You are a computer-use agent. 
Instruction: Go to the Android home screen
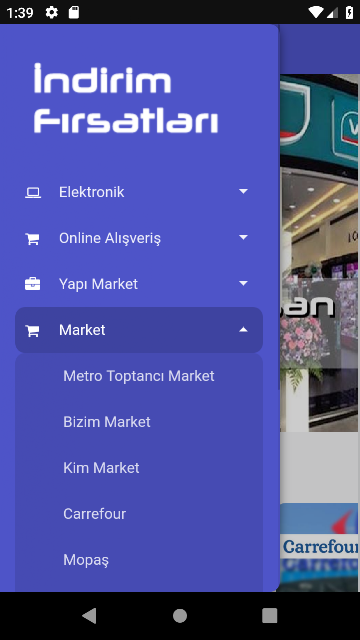click(x=180, y=616)
